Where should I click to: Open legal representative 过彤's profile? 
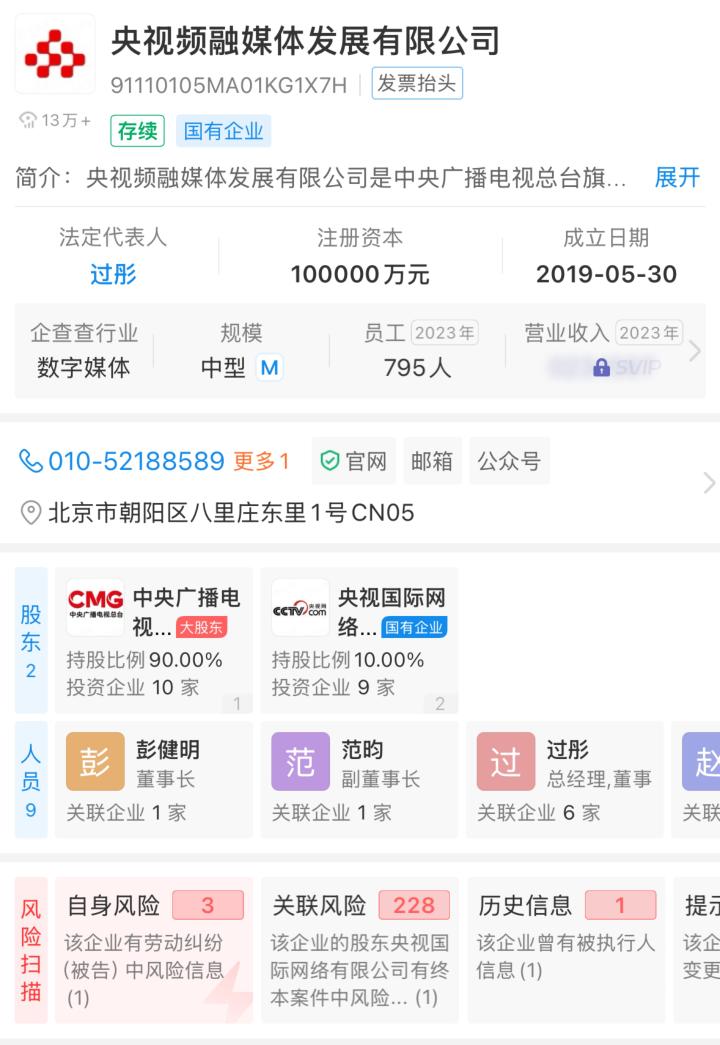pyautogui.click(x=113, y=274)
